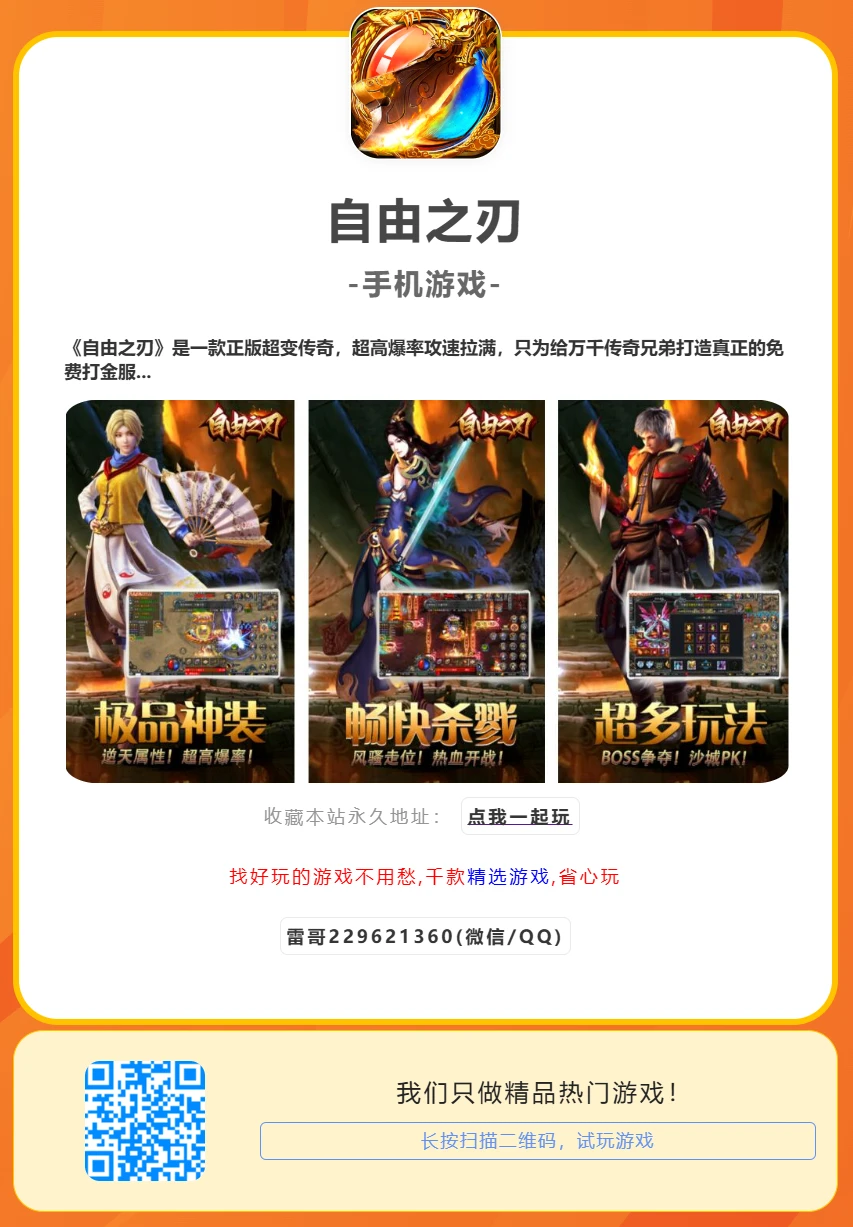Viewport: 853px width, 1227px height.
Task: Tap the 长按扫描二维码，试玩游戏 button
Action: coord(537,1141)
